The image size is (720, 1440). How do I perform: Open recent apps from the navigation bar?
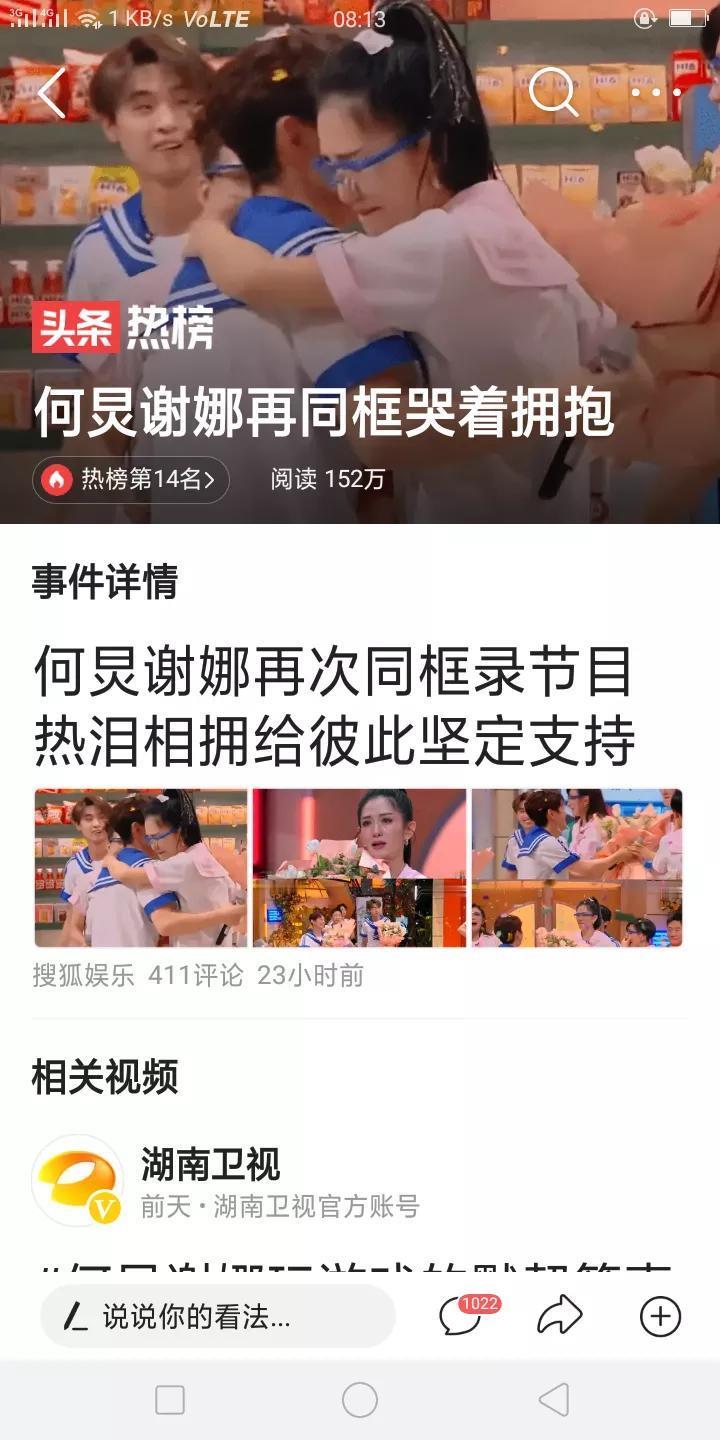[170, 1400]
